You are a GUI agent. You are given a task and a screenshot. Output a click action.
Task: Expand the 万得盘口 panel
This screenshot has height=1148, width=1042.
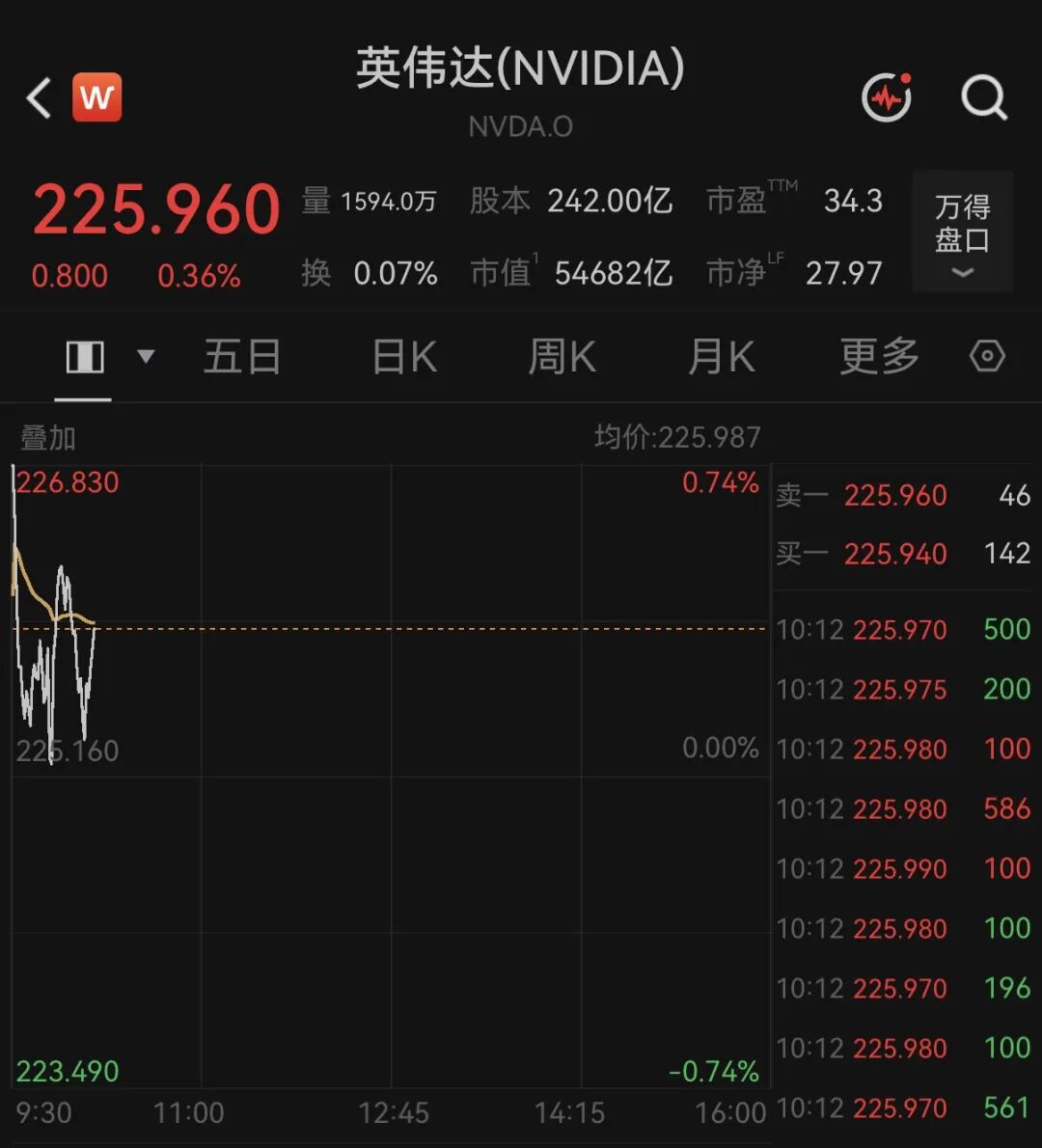[x=962, y=232]
